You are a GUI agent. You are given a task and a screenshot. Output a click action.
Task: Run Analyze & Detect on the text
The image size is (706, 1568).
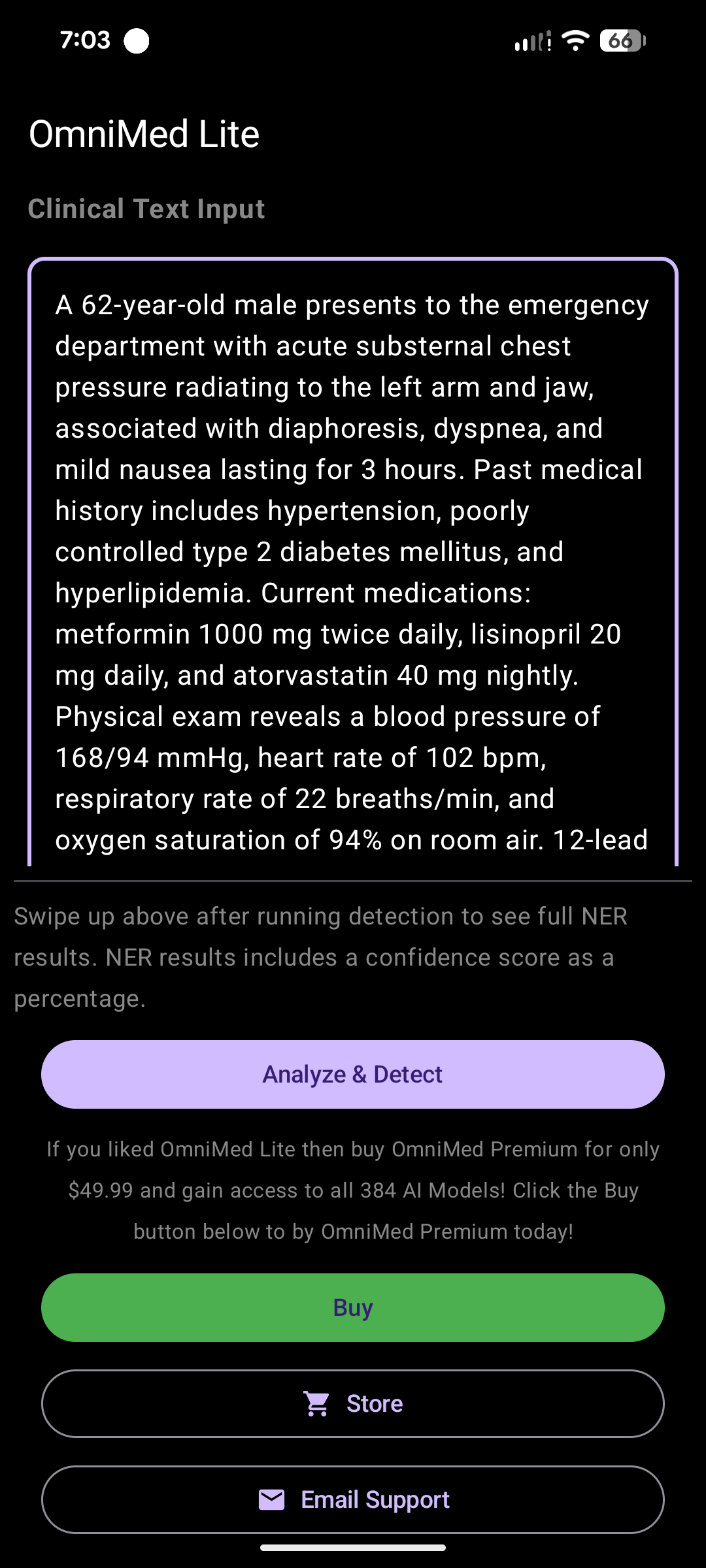[353, 1074]
